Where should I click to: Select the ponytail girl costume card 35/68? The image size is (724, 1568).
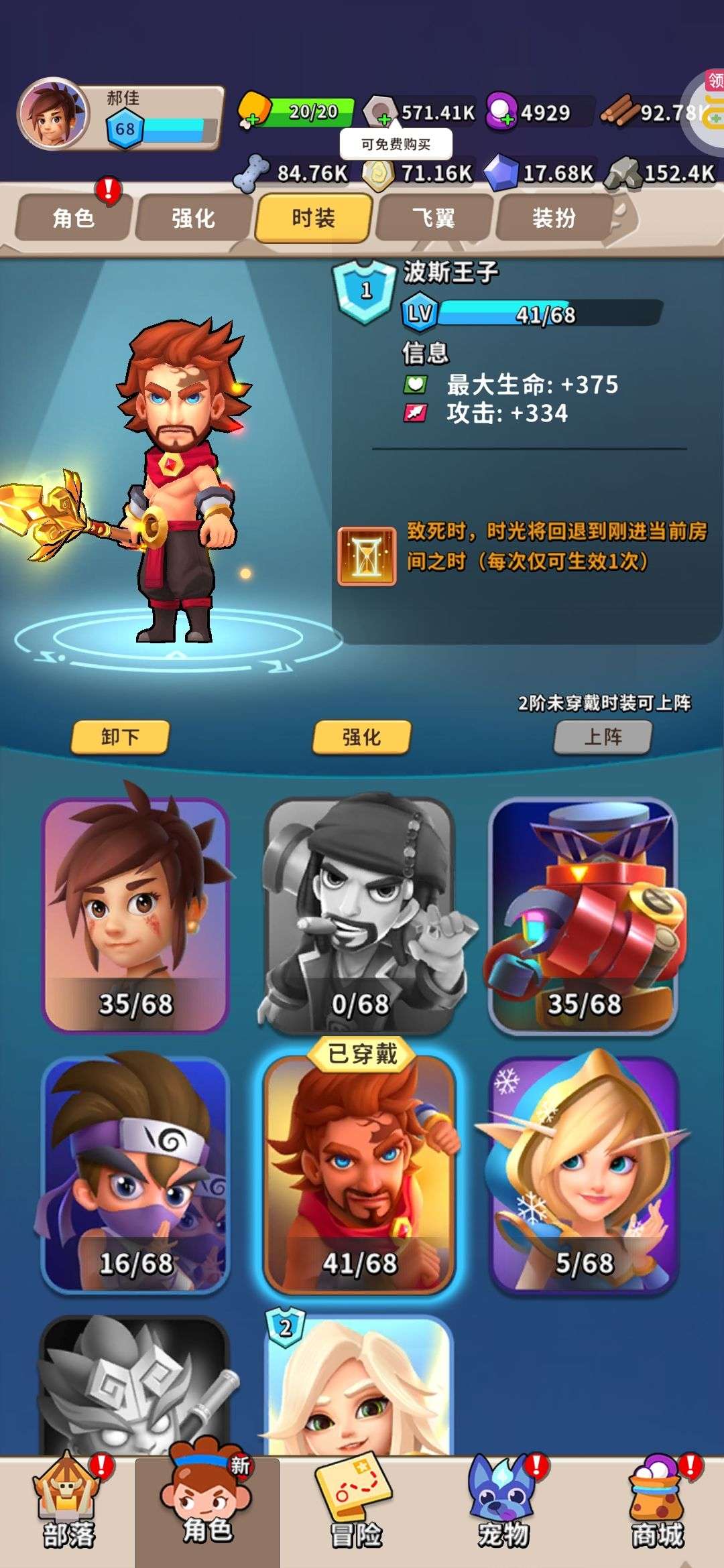[x=136, y=915]
